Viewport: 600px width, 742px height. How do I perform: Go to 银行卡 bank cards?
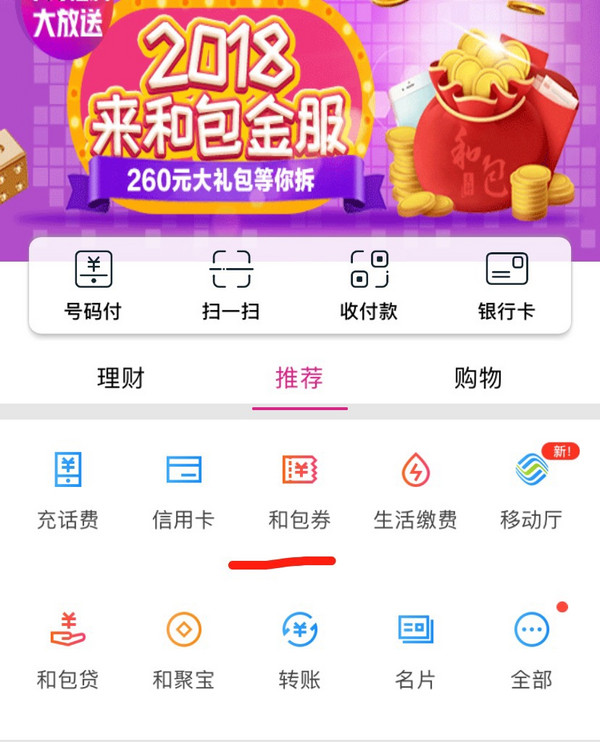pyautogui.click(x=506, y=285)
